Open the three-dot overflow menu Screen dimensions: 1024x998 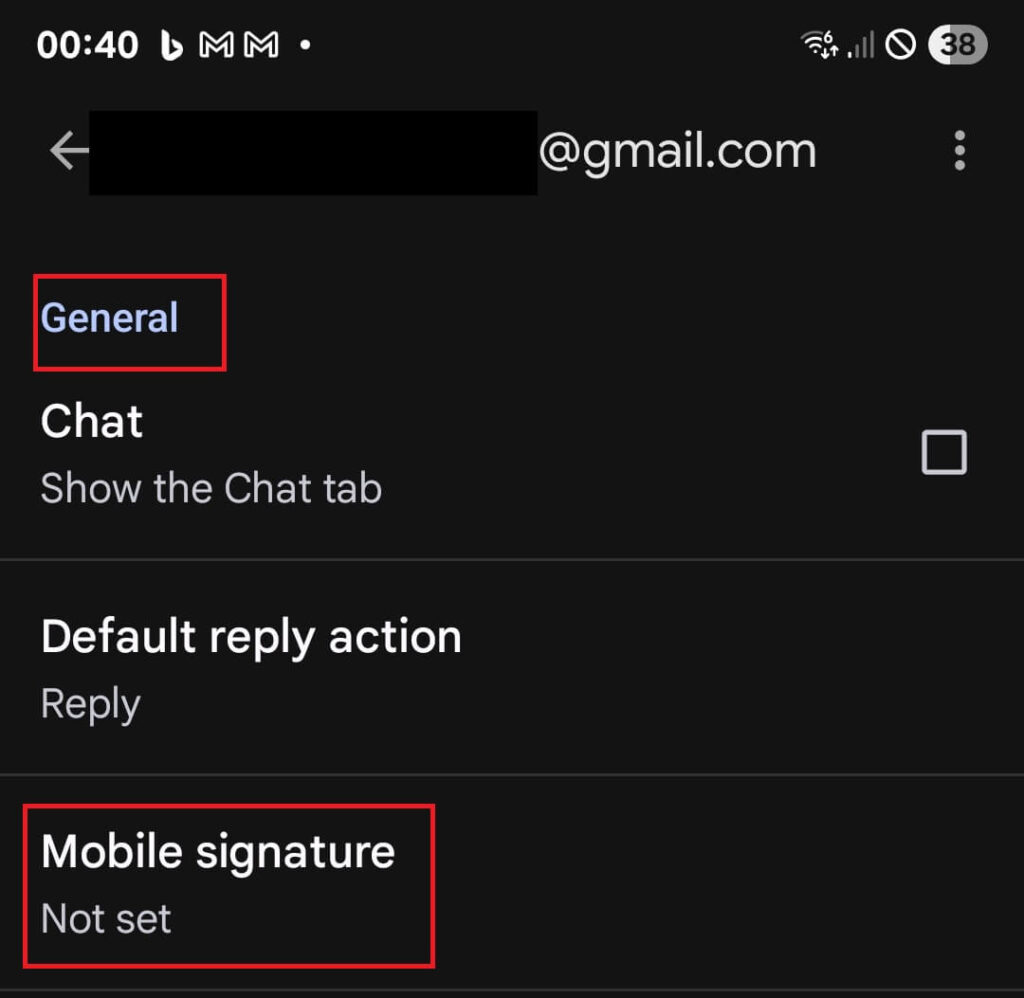coord(959,152)
